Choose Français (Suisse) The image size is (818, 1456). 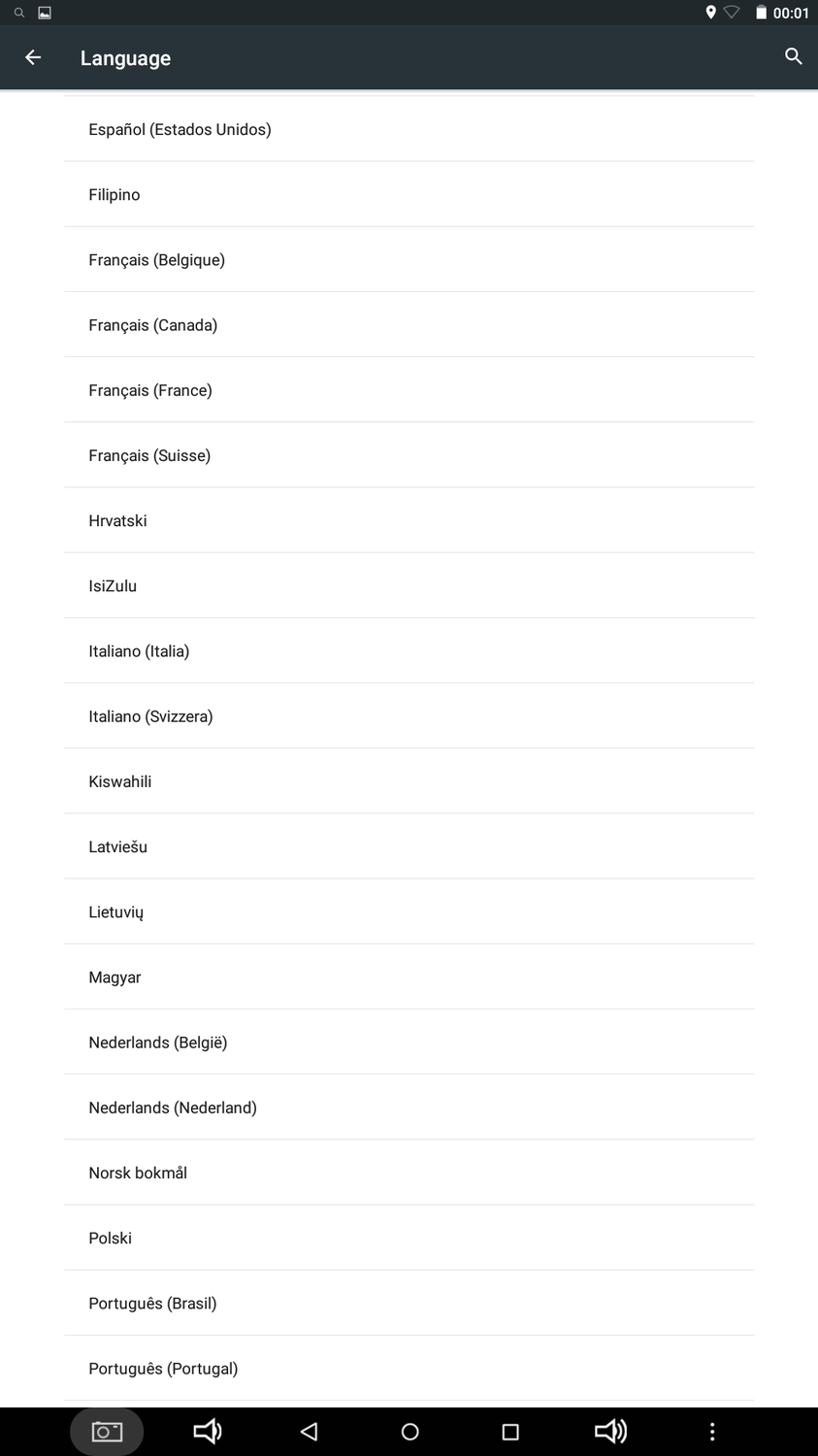pos(149,455)
